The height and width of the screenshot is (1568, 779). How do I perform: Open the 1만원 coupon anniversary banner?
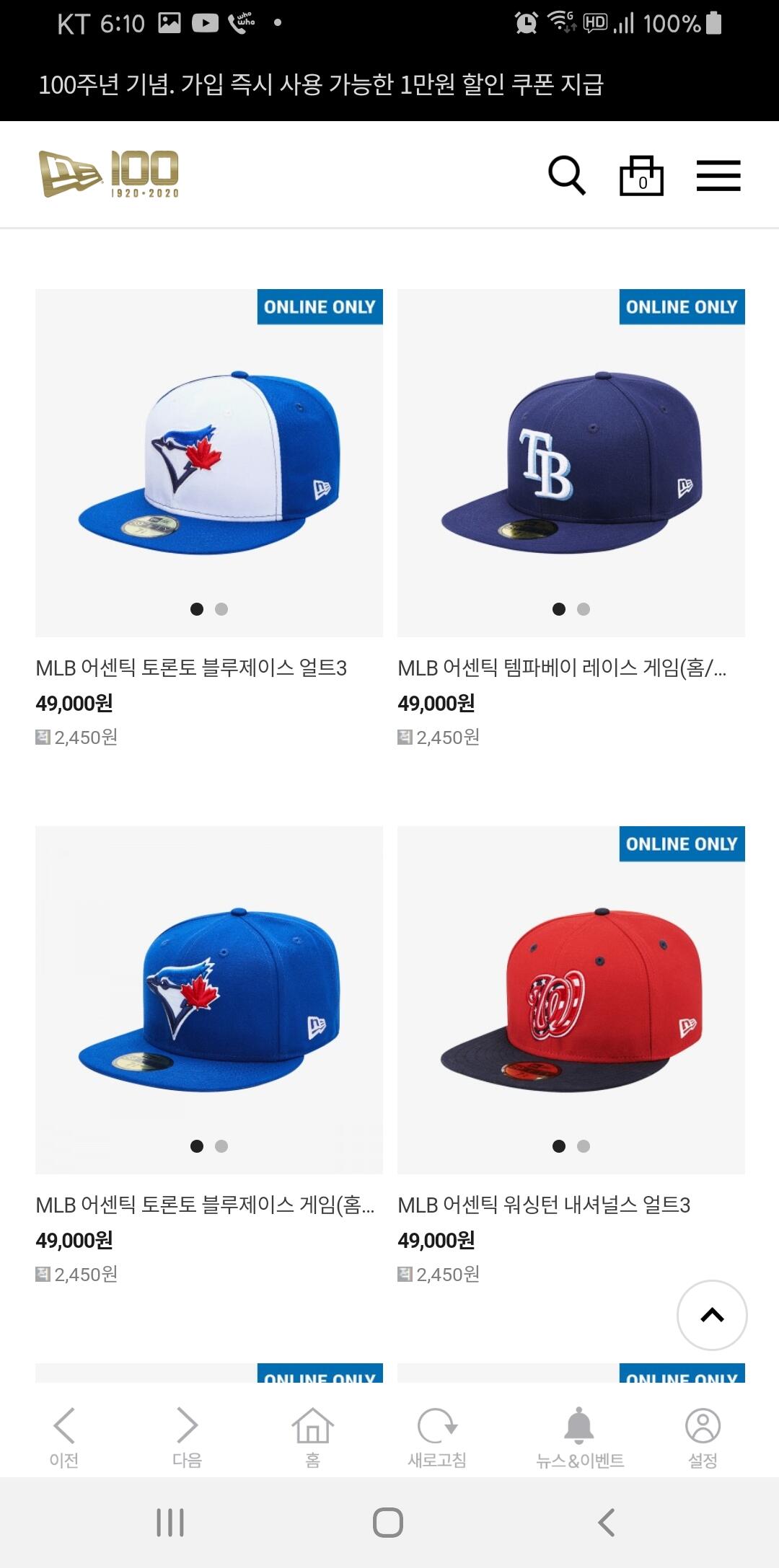tap(321, 84)
